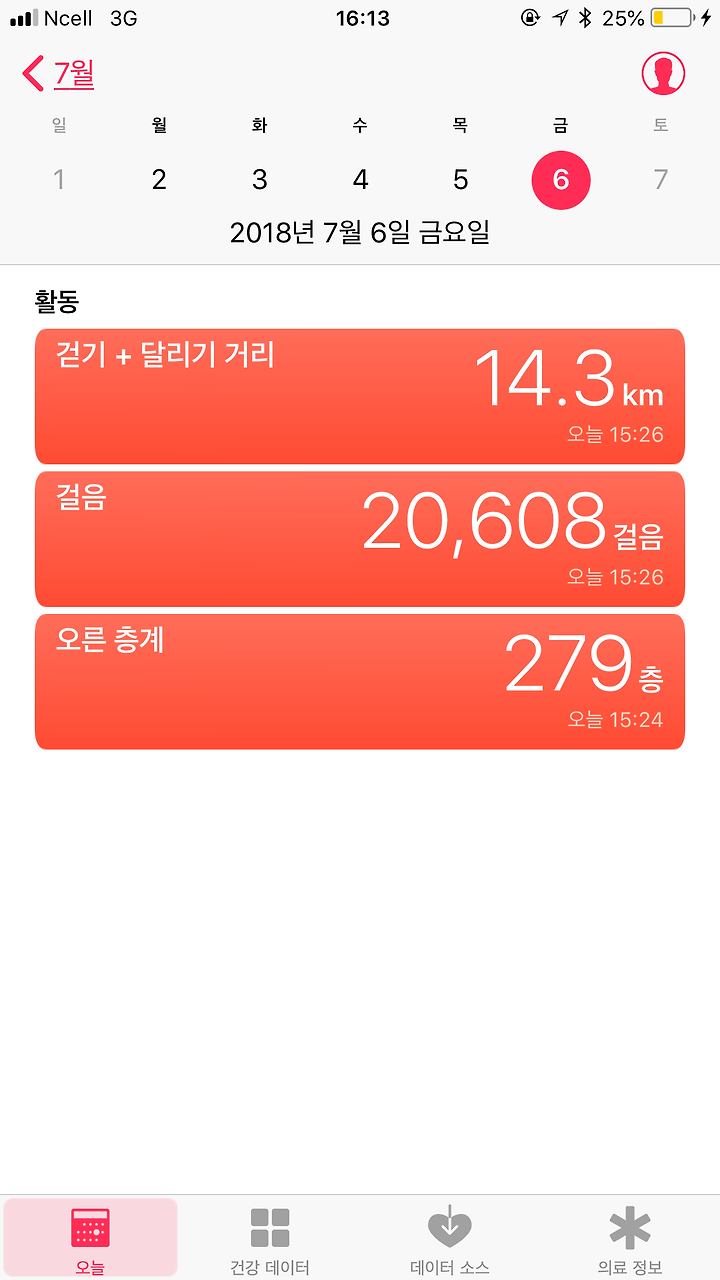The image size is (720, 1280).
Task: Select date 2 in the week row
Action: coord(159,180)
